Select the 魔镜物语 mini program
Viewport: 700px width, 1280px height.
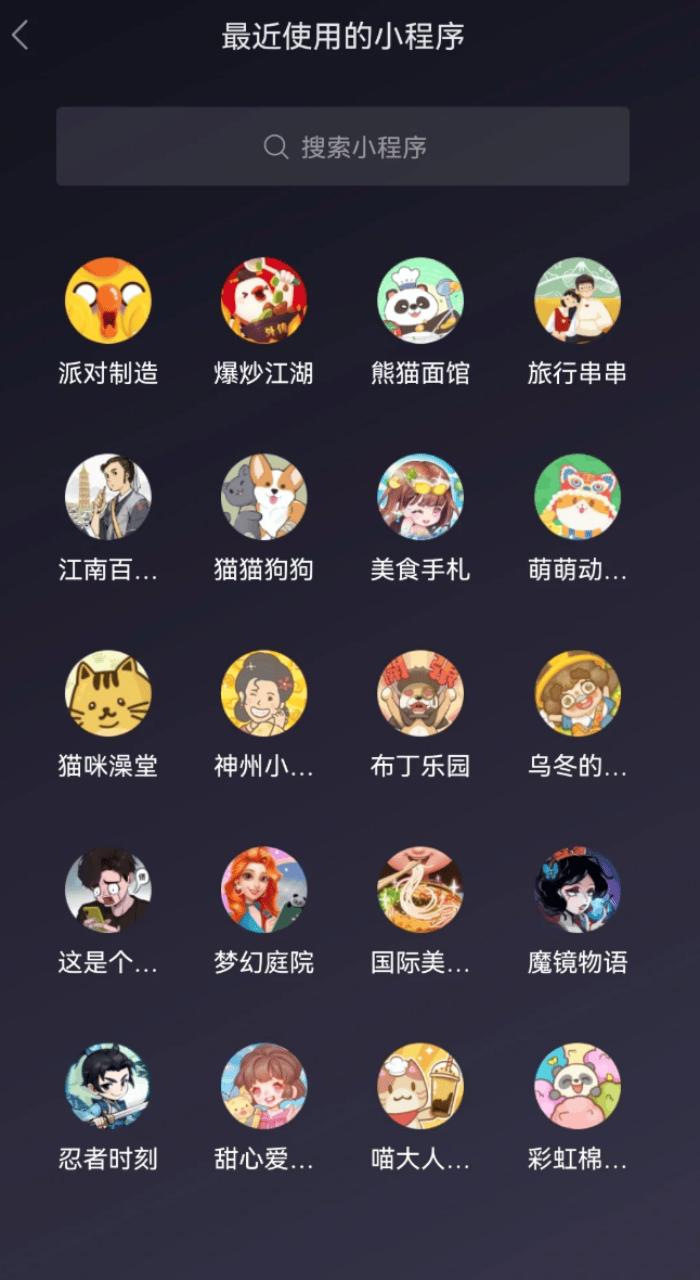pyautogui.click(x=577, y=890)
